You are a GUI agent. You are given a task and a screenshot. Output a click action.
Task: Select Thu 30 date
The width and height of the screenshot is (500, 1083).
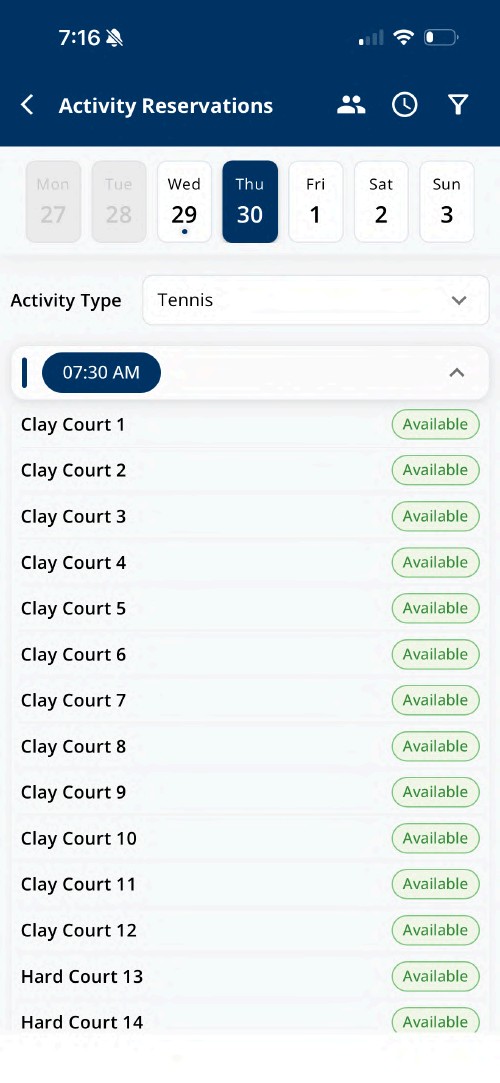[250, 202]
